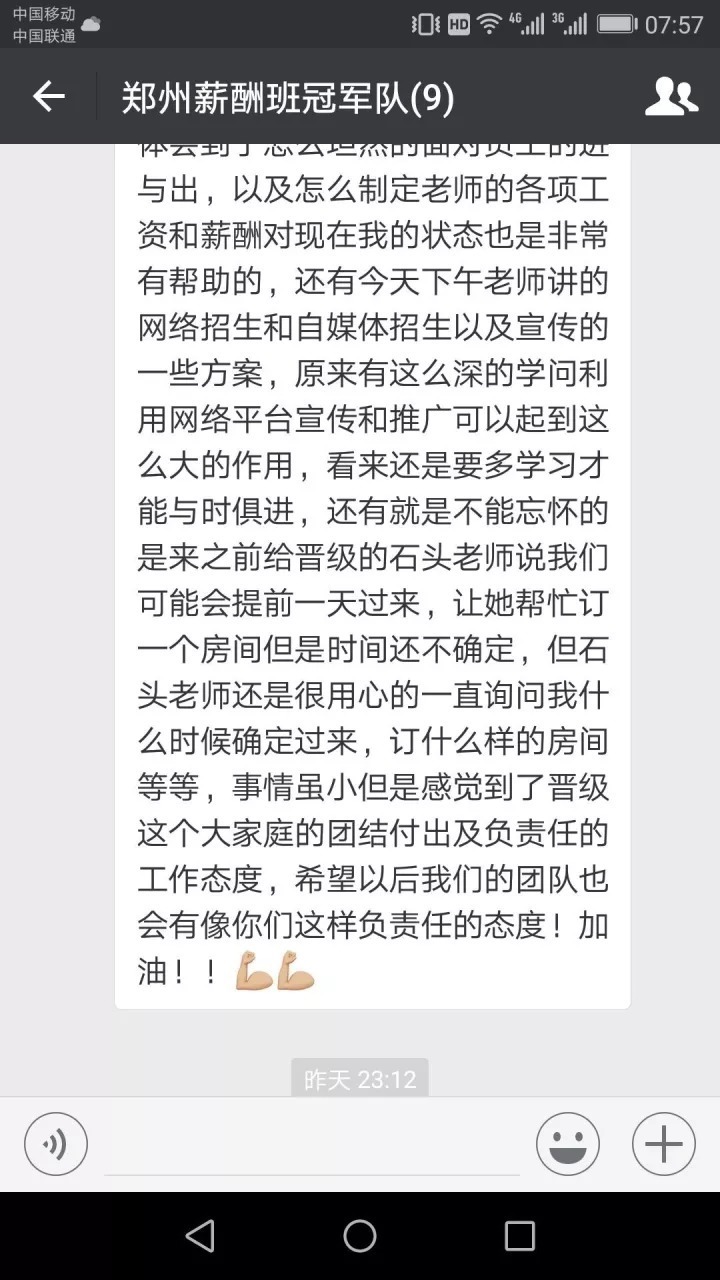Open the plus attachments menu
720x1280 pixels.
[663, 1144]
